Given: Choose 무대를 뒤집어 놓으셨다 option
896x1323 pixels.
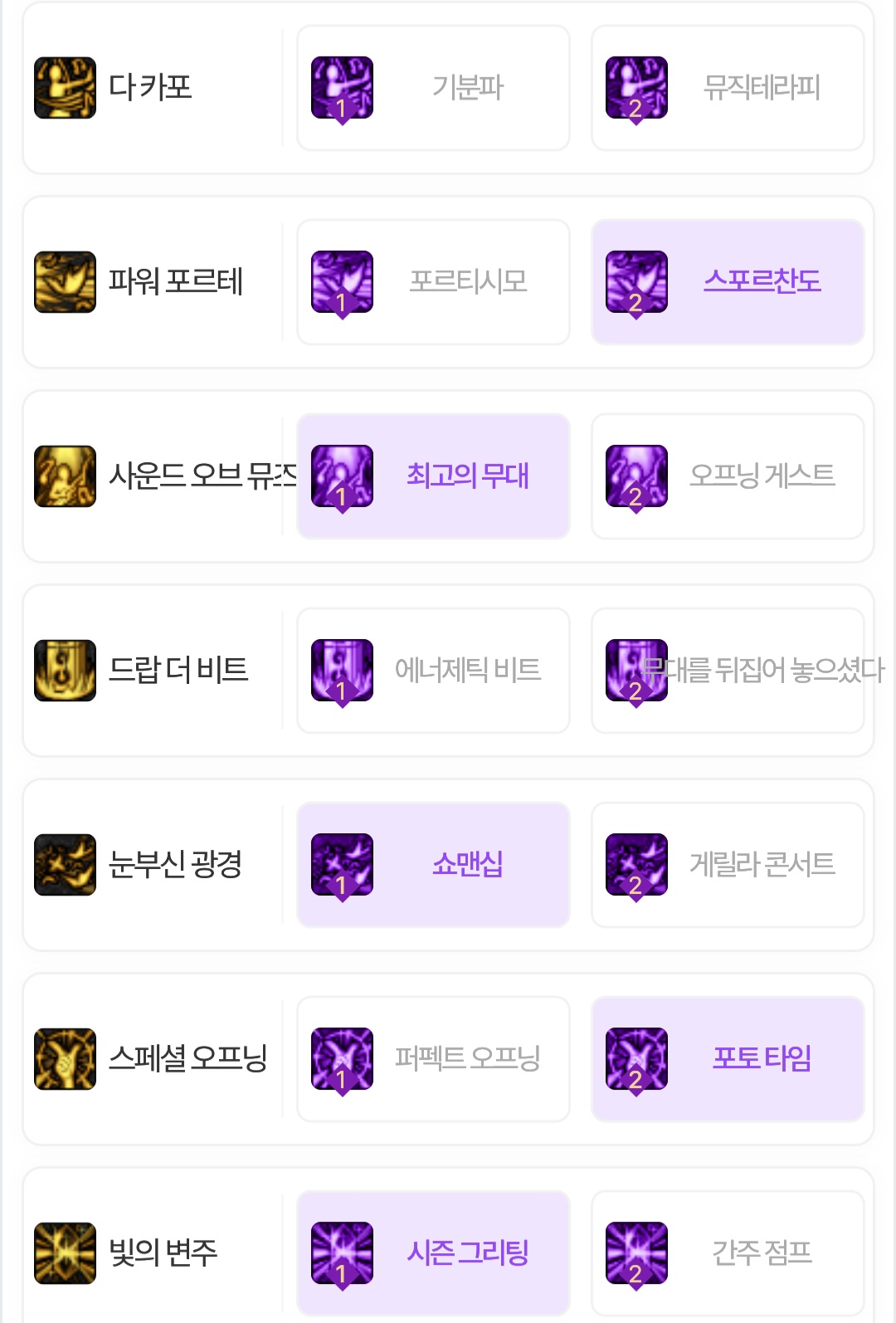Looking at the screenshot, I should (x=728, y=671).
